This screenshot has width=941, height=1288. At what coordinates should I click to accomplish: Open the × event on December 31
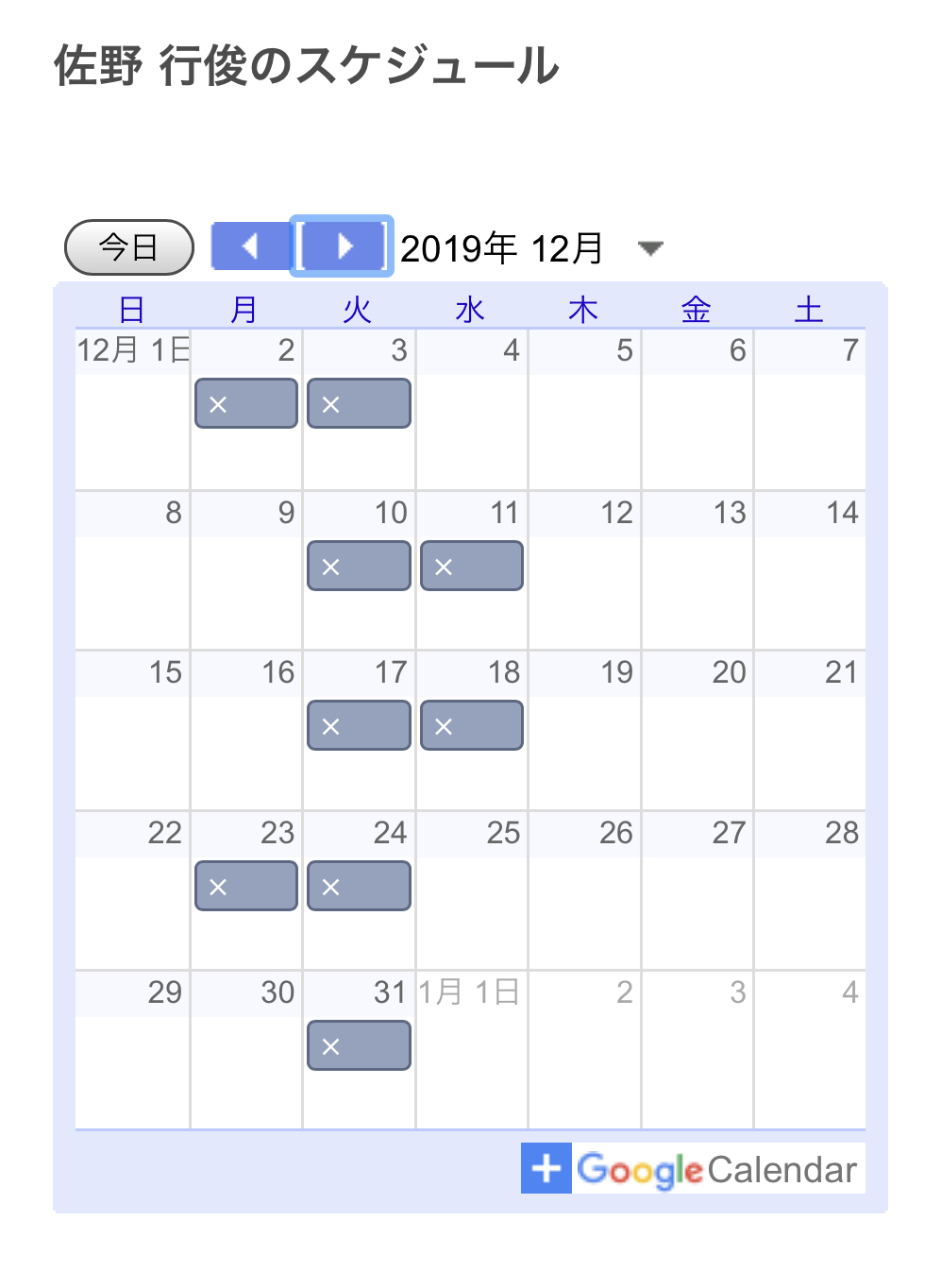359,1046
